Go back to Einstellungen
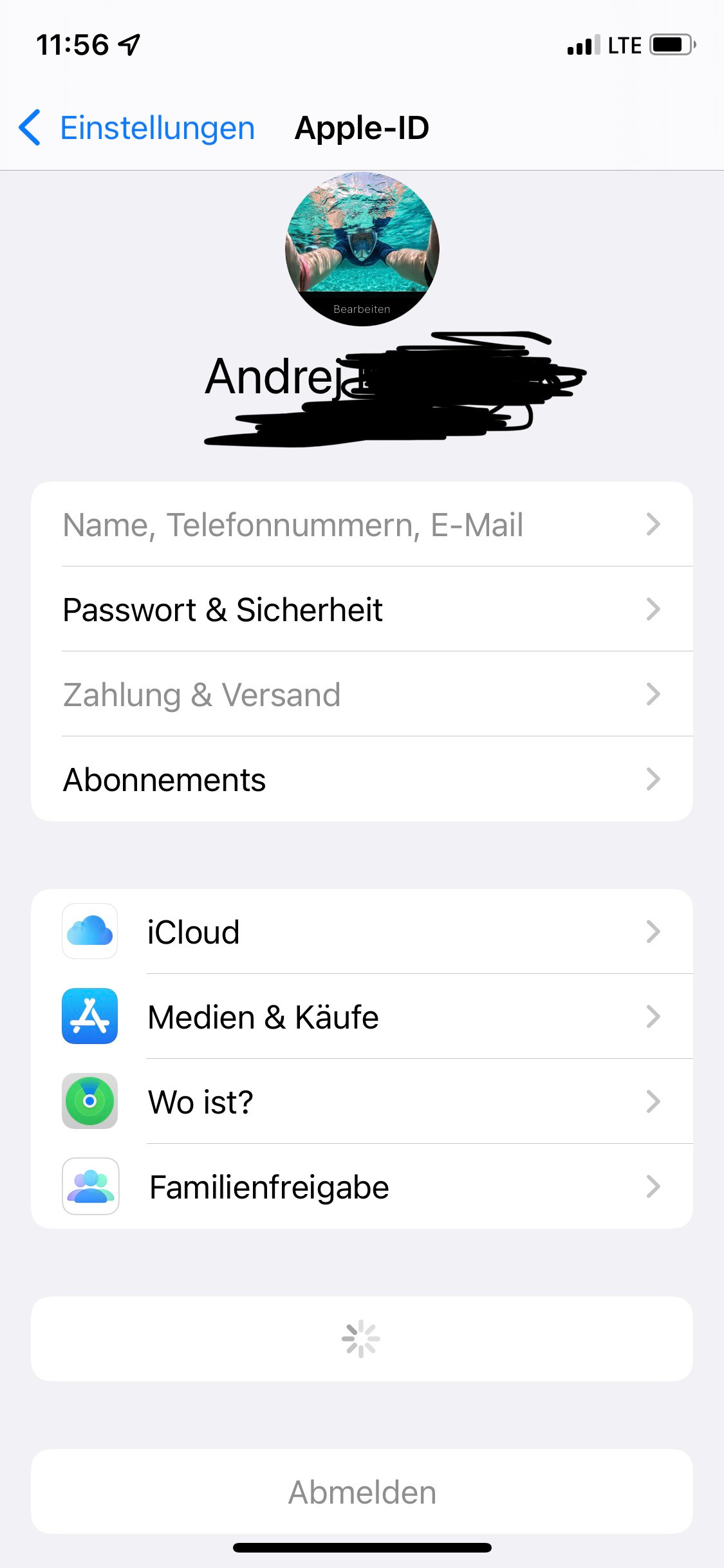This screenshot has height=1568, width=724. pyautogui.click(x=137, y=128)
